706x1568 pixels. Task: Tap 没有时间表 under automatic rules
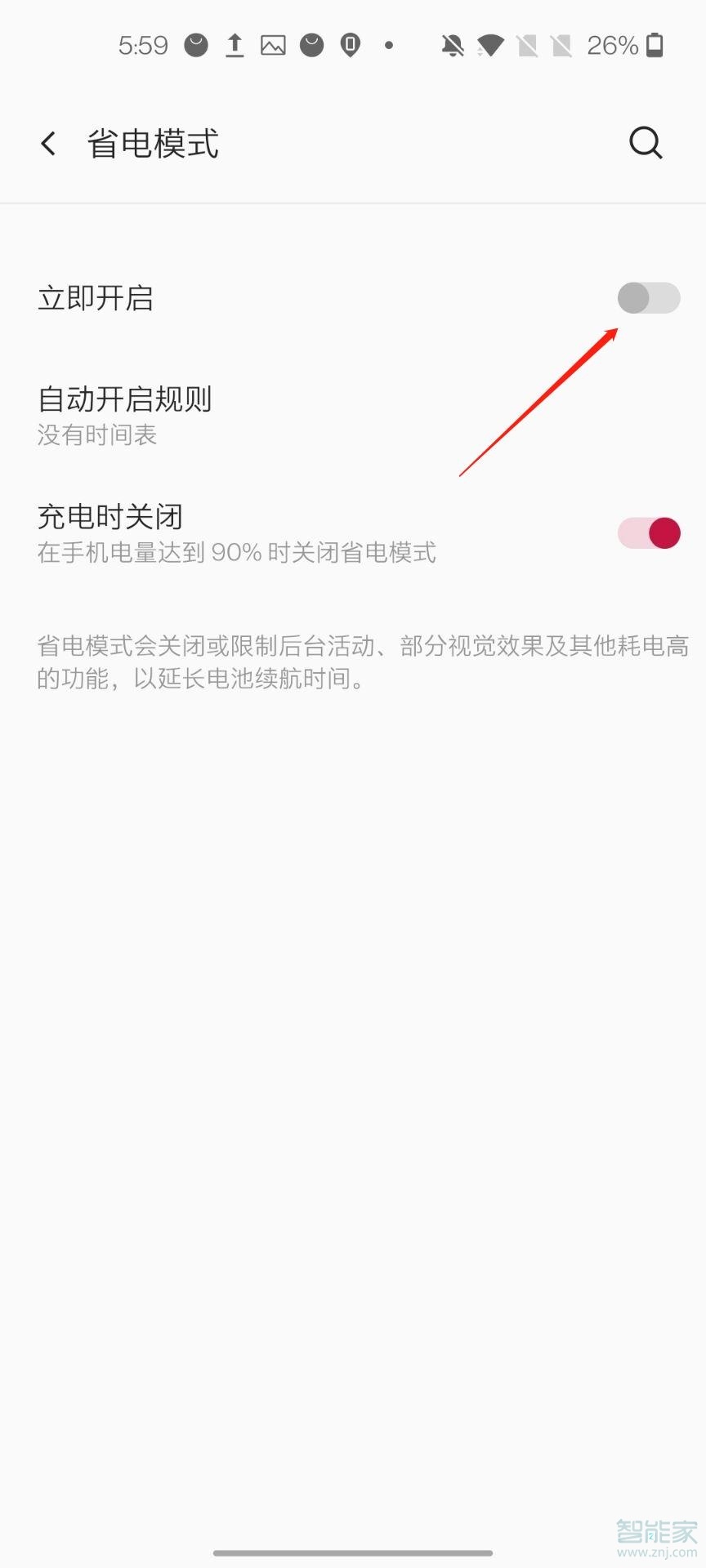(x=96, y=435)
